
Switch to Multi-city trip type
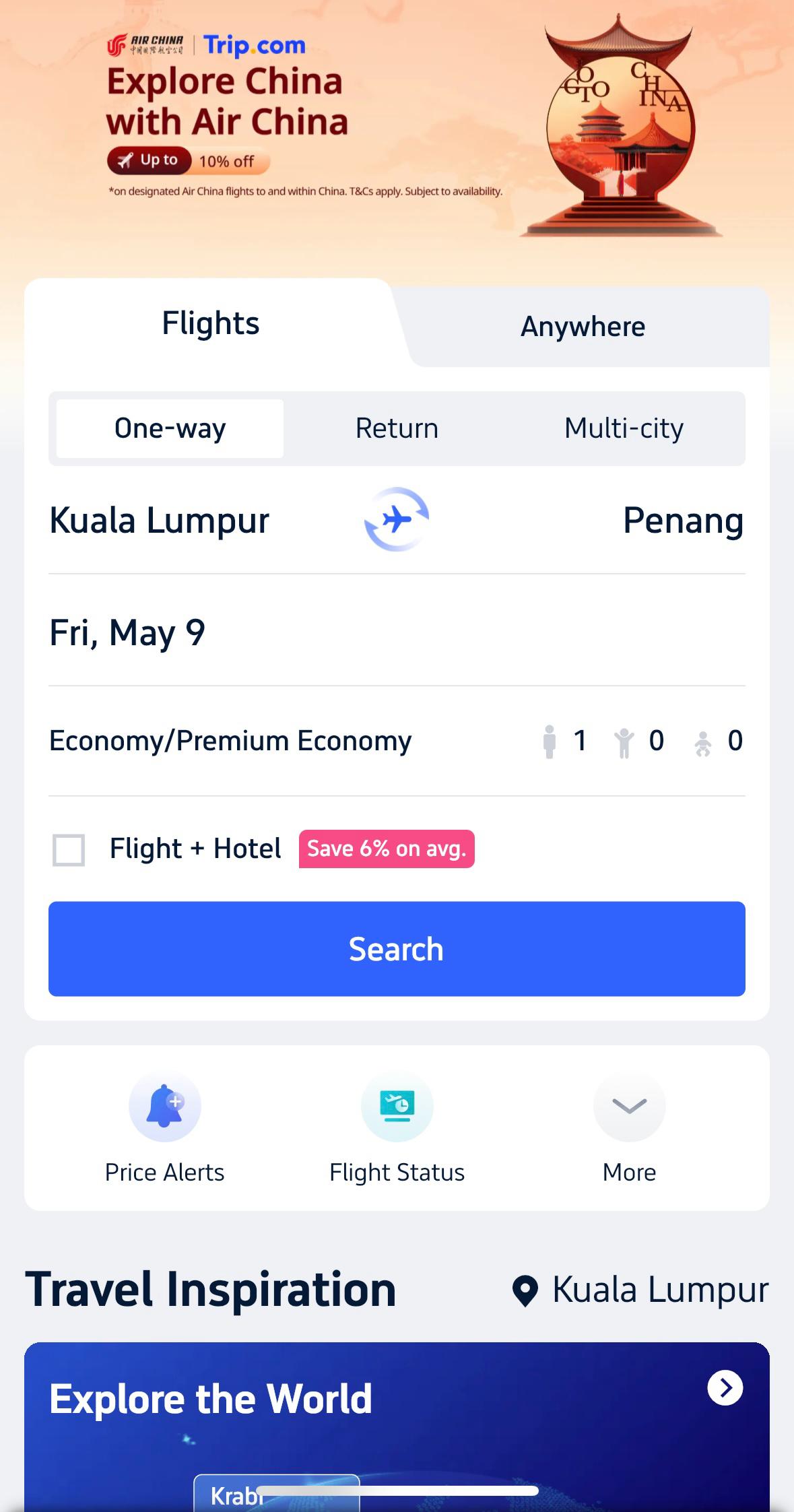pos(624,428)
